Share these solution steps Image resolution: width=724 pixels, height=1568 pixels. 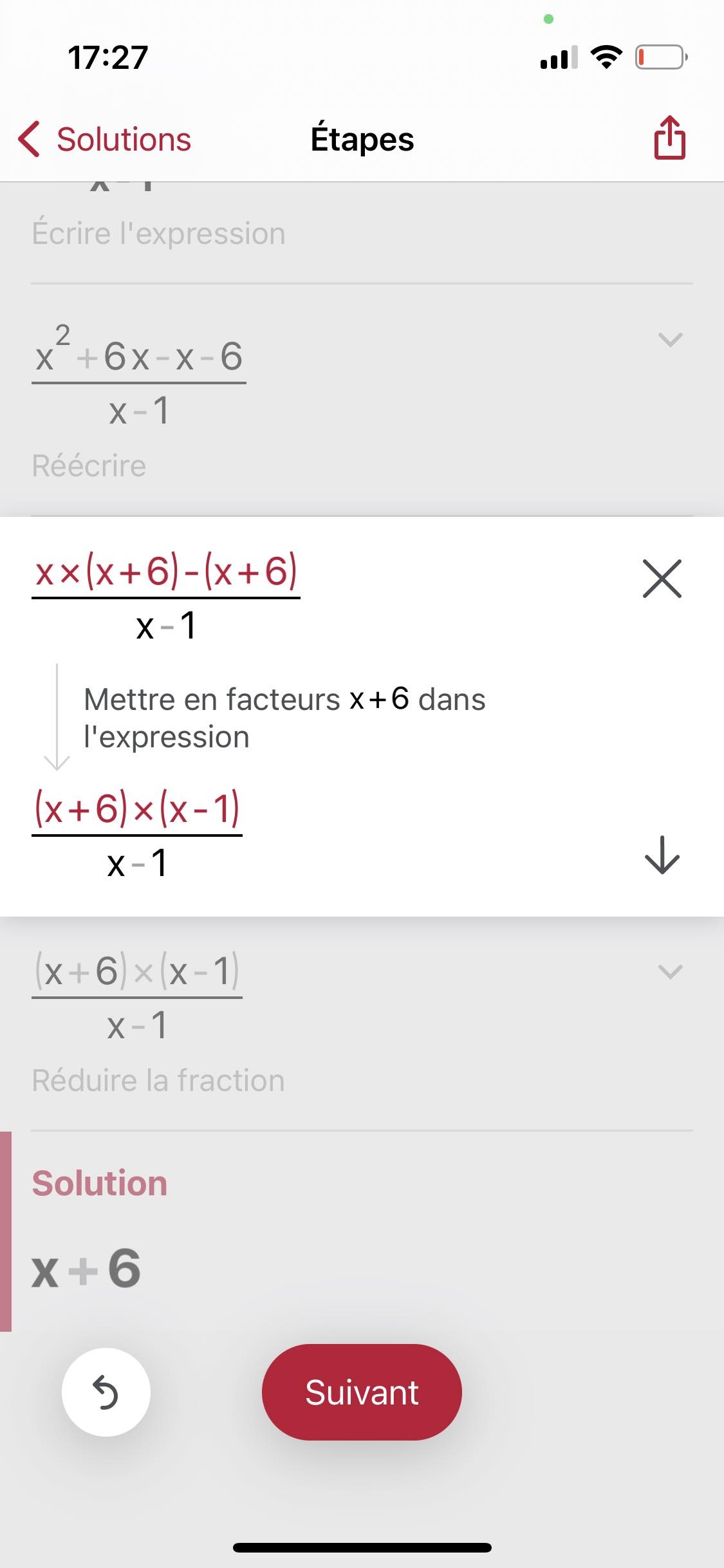pos(669,138)
